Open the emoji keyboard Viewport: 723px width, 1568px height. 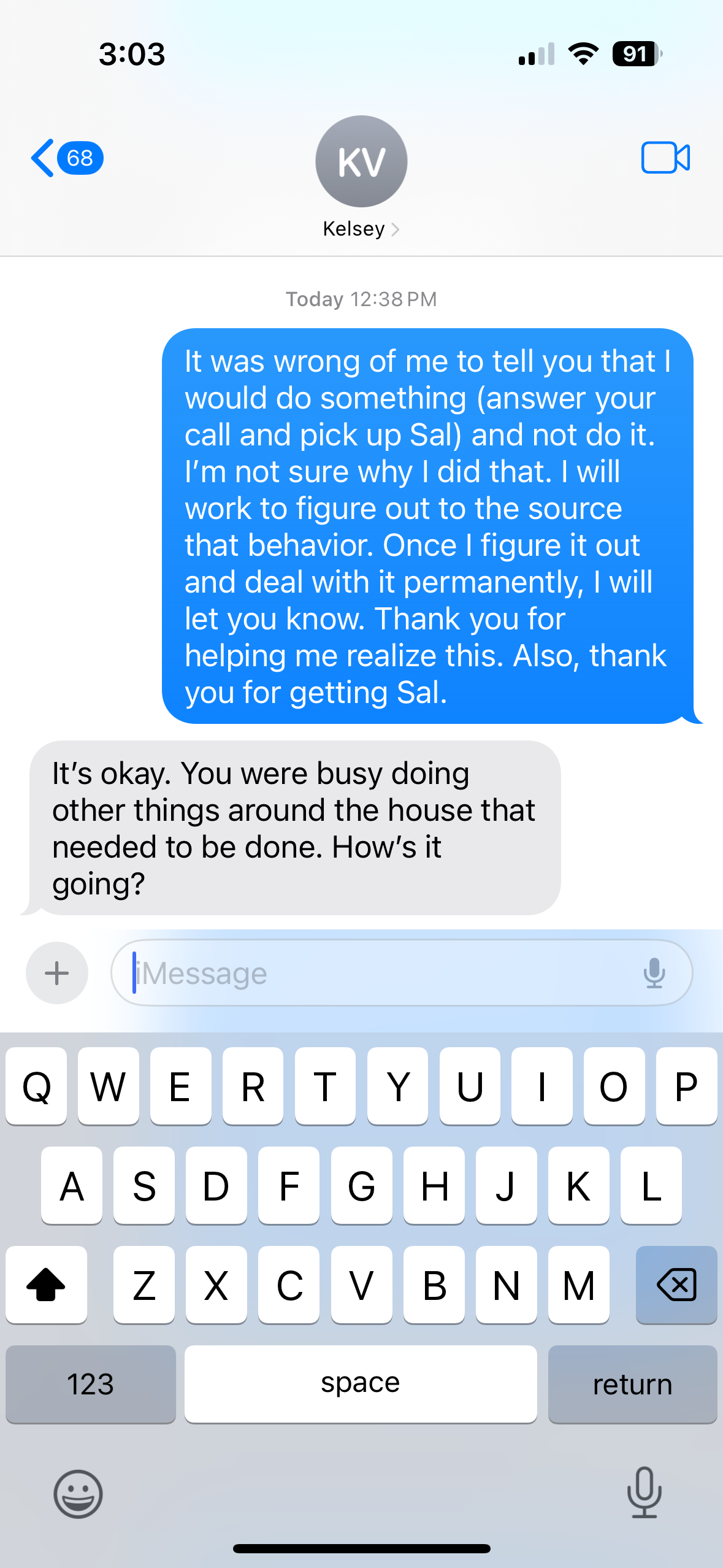click(78, 1494)
